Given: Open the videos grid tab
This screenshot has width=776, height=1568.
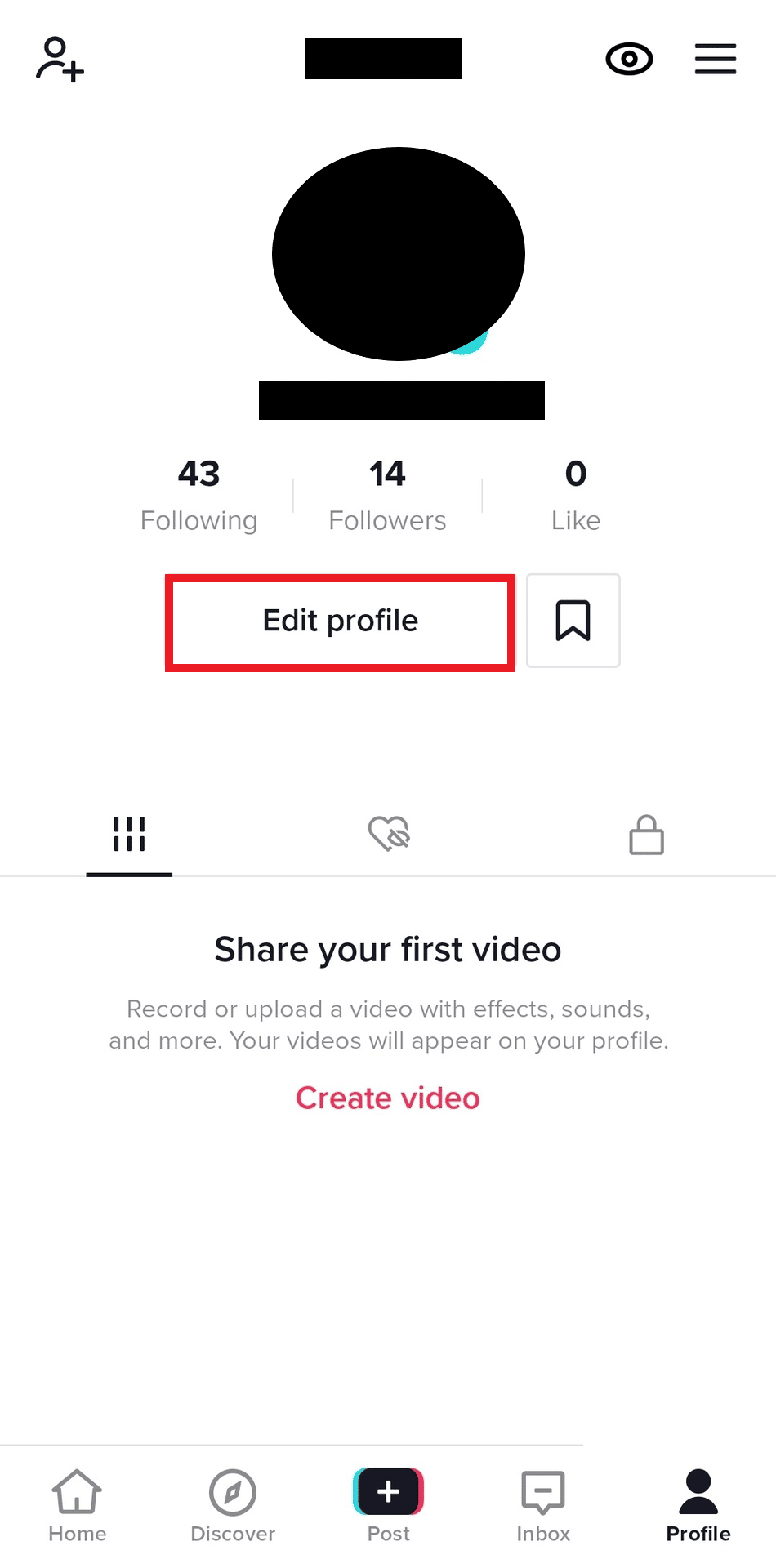Looking at the screenshot, I should [129, 834].
